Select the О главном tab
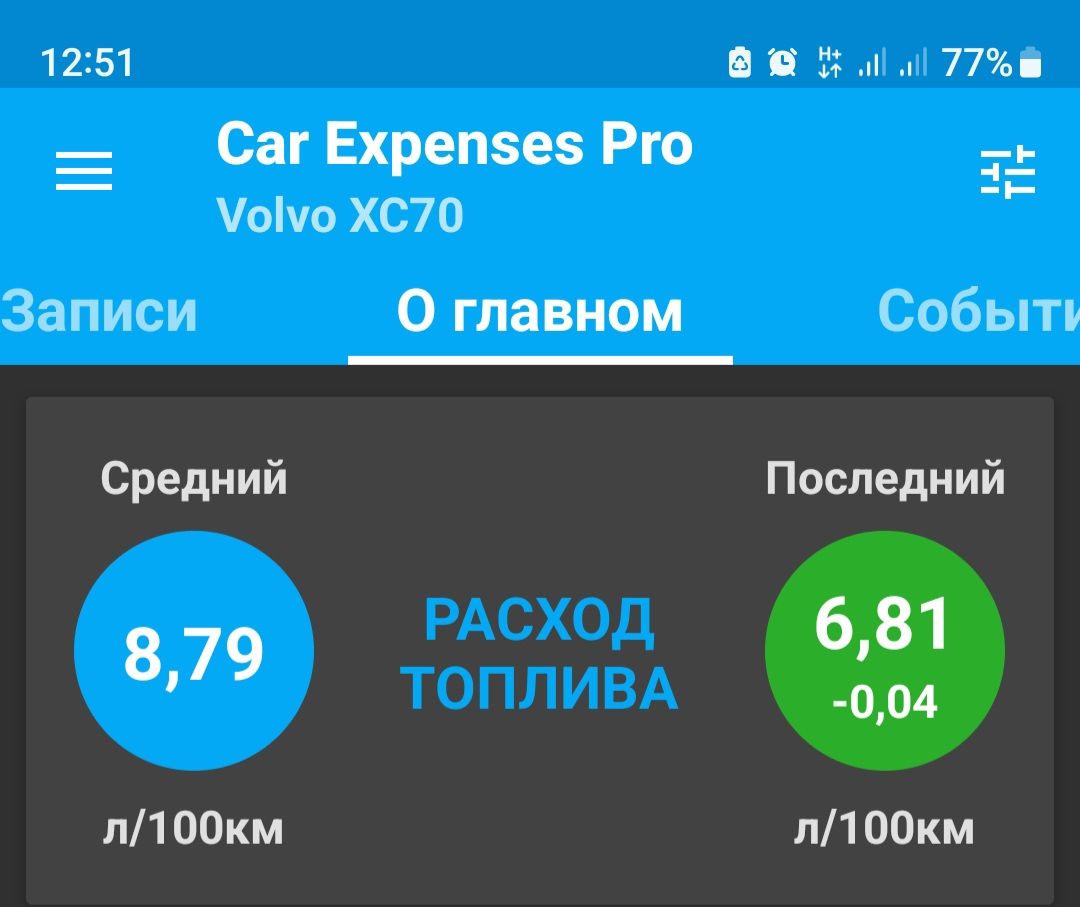This screenshot has height=907, width=1080. [540, 312]
